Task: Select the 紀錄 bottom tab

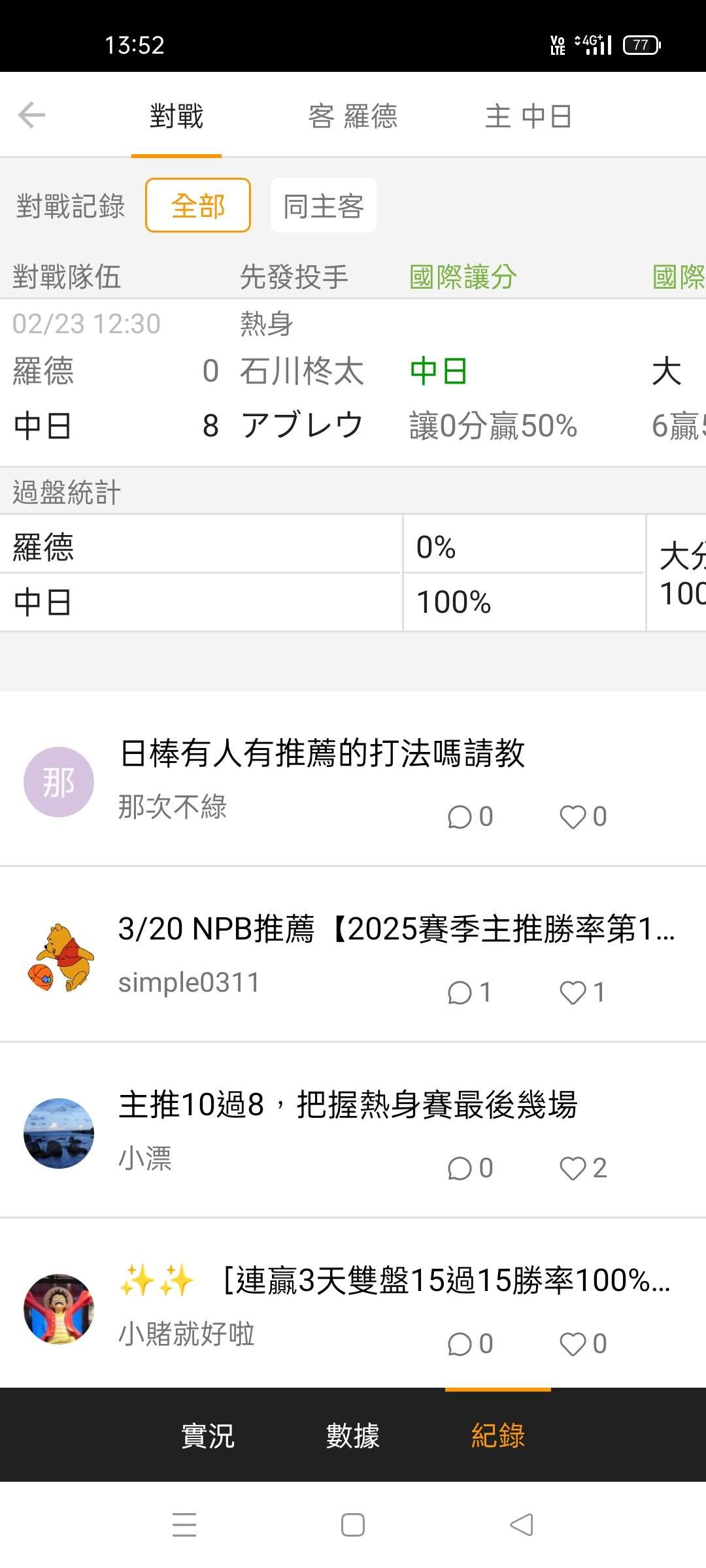Action: click(x=497, y=1436)
